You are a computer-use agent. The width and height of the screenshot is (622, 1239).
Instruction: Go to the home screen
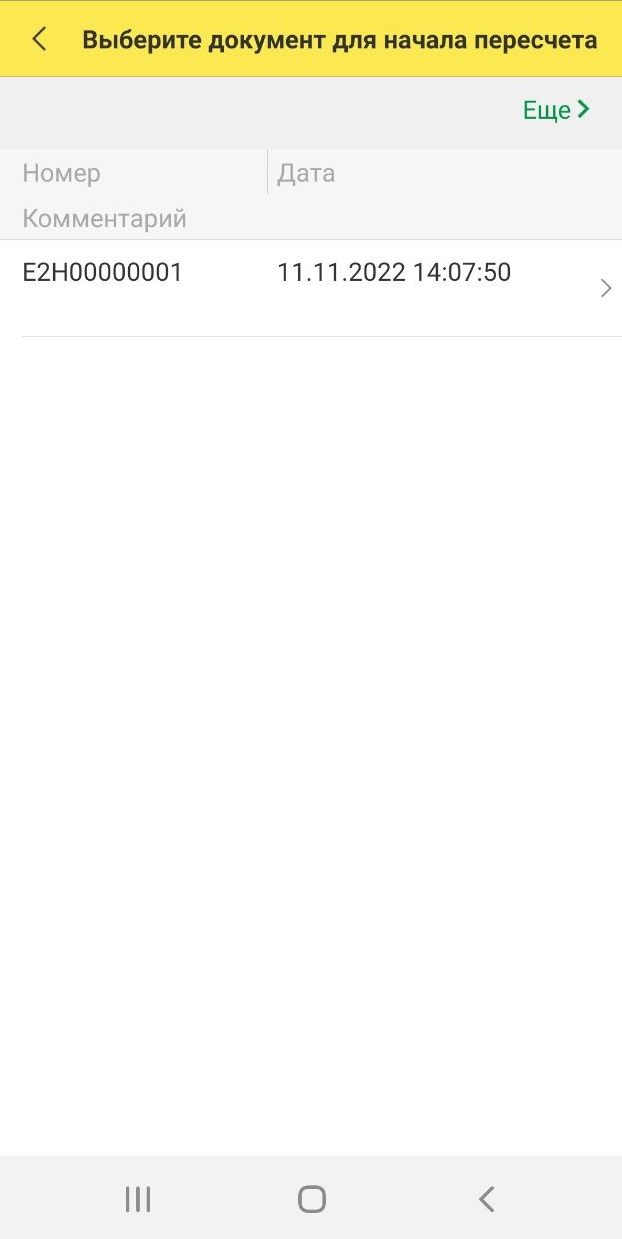[312, 1199]
